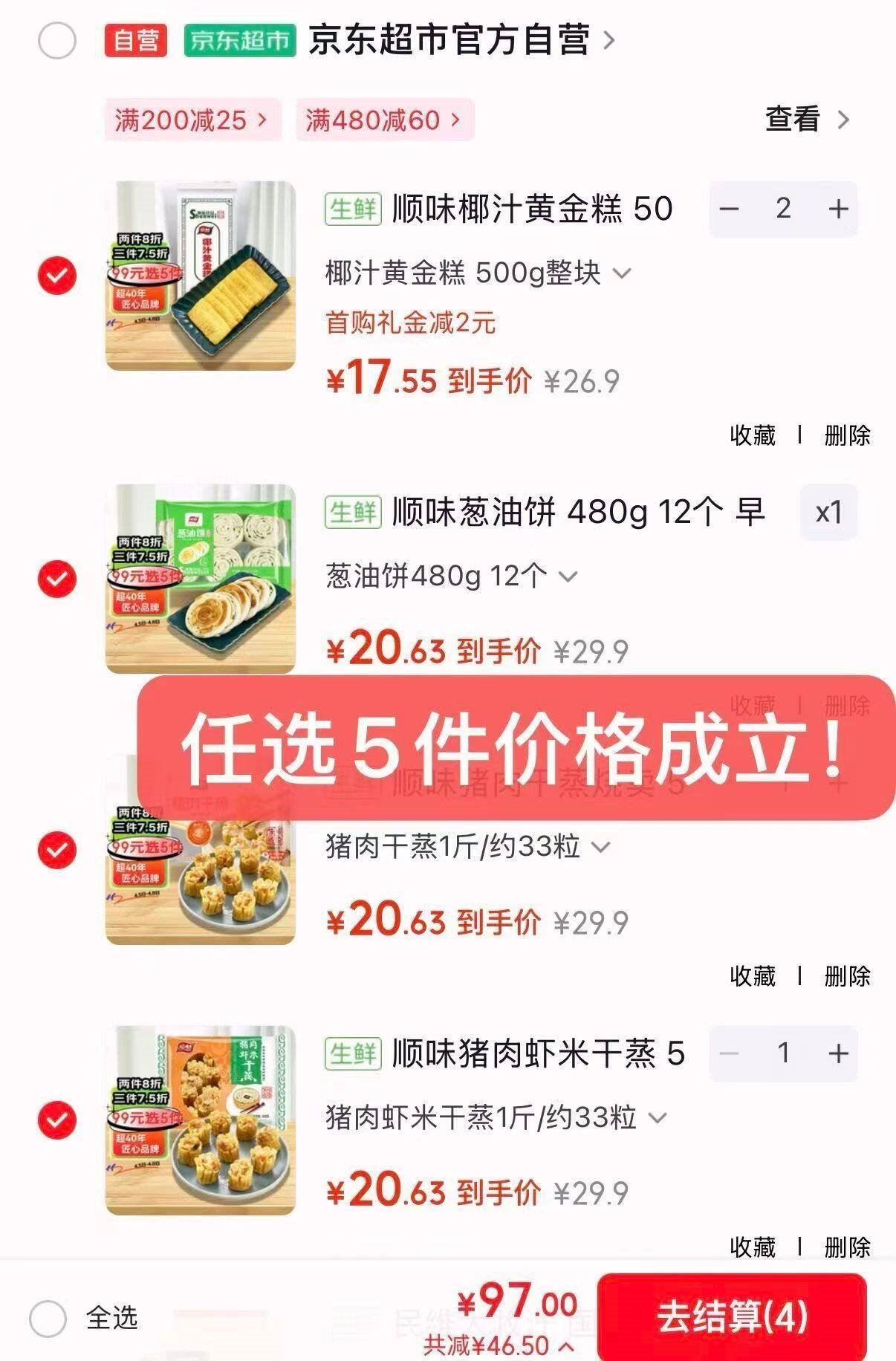Image resolution: width=896 pixels, height=1361 pixels.
Task: Tap 查看 to view promotions
Action: click(806, 120)
